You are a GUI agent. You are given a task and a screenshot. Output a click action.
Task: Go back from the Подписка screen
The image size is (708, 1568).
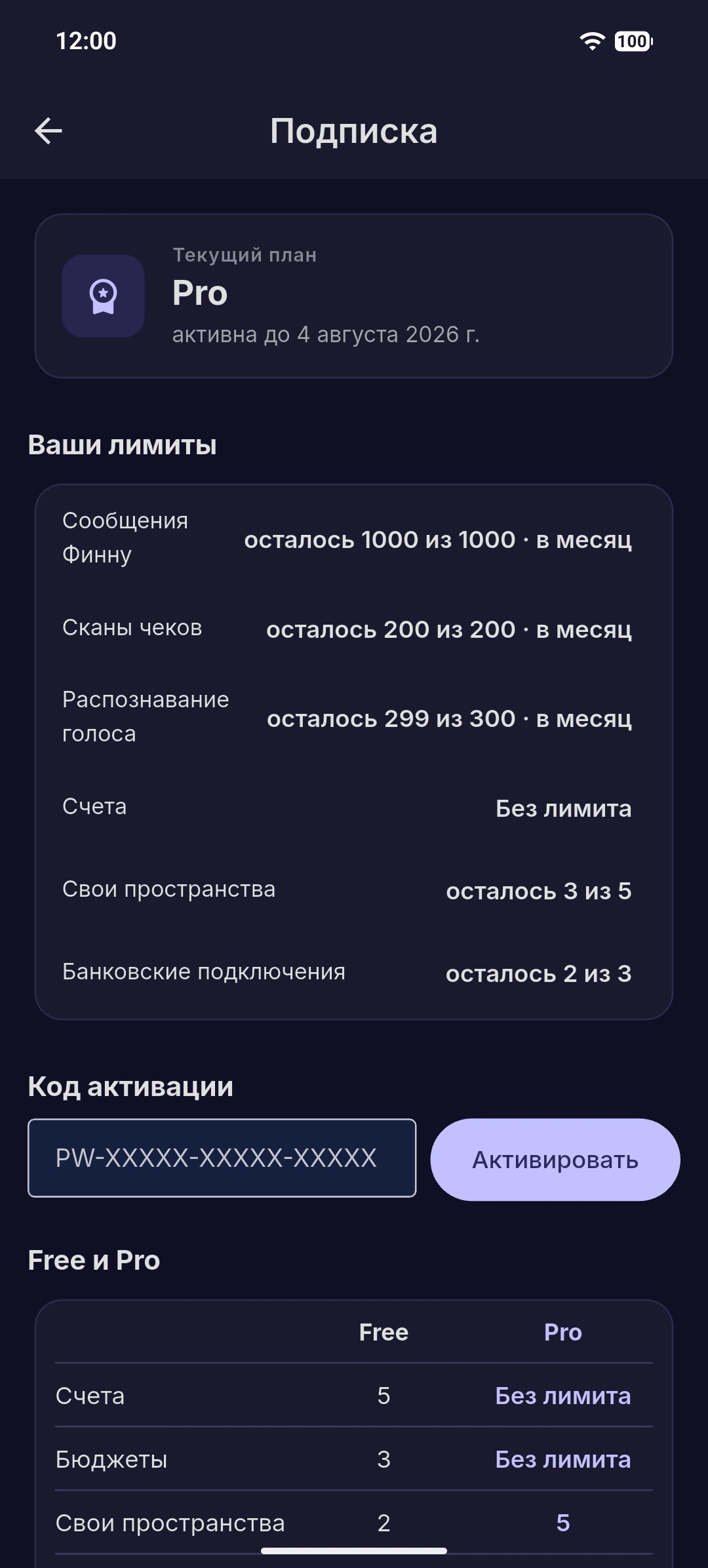49,131
